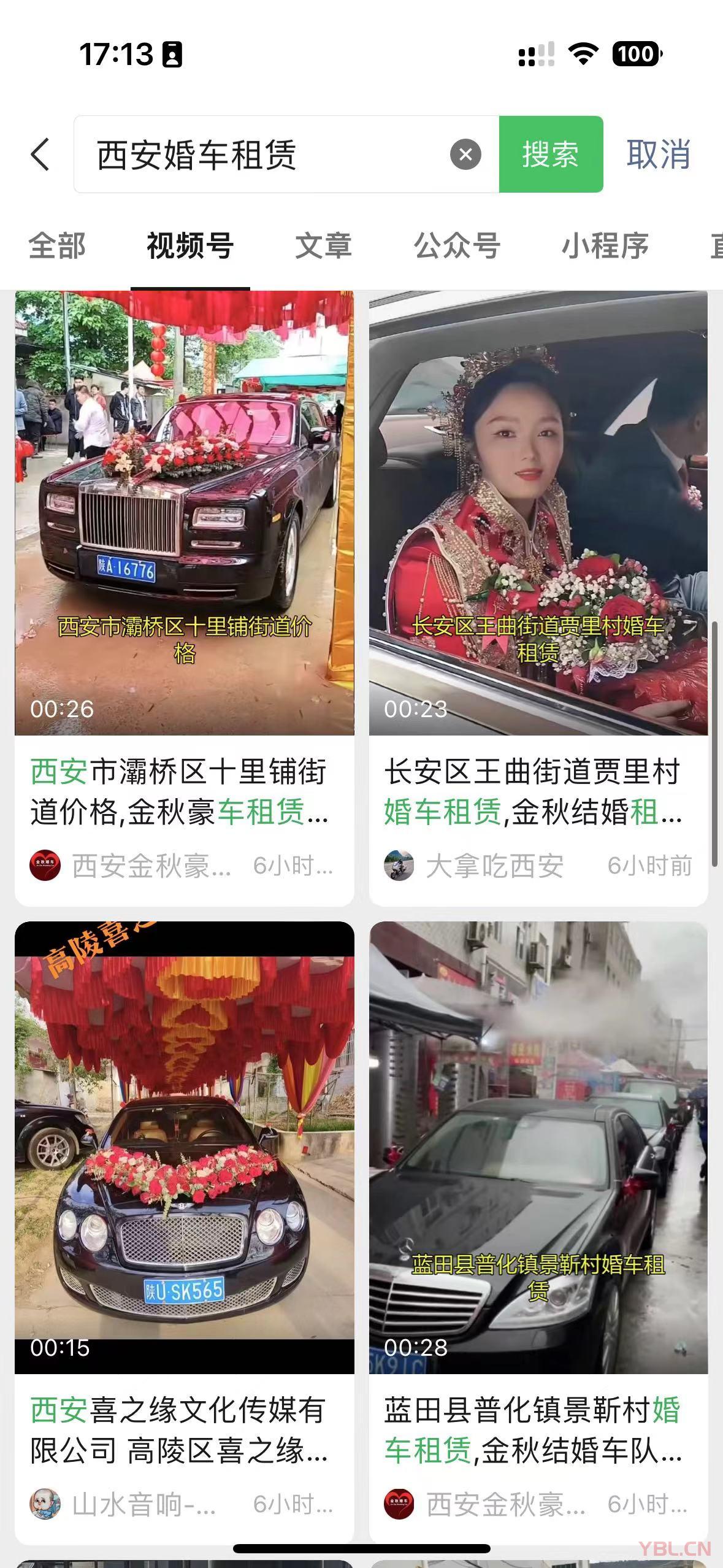
Task: Tap the green 搜索 button
Action: click(x=551, y=155)
